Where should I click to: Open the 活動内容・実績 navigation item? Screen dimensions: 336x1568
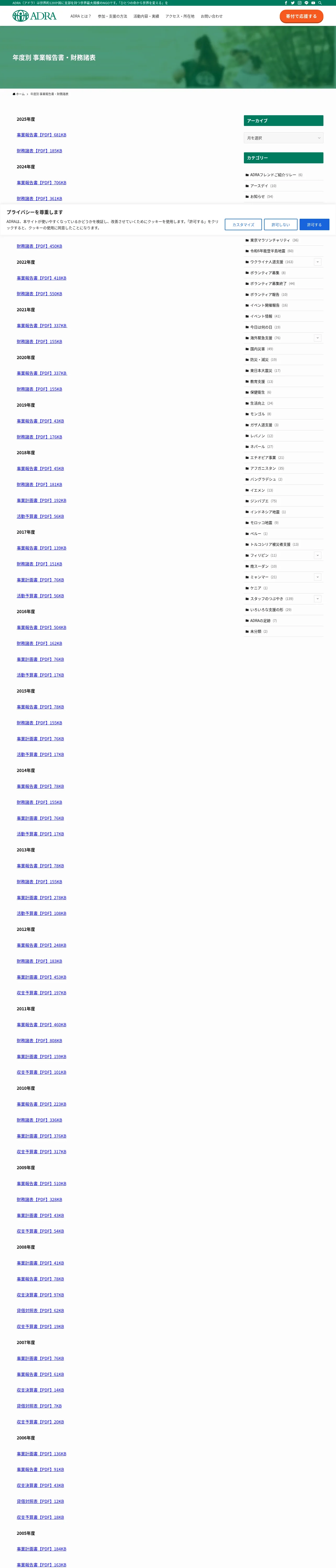(146, 16)
